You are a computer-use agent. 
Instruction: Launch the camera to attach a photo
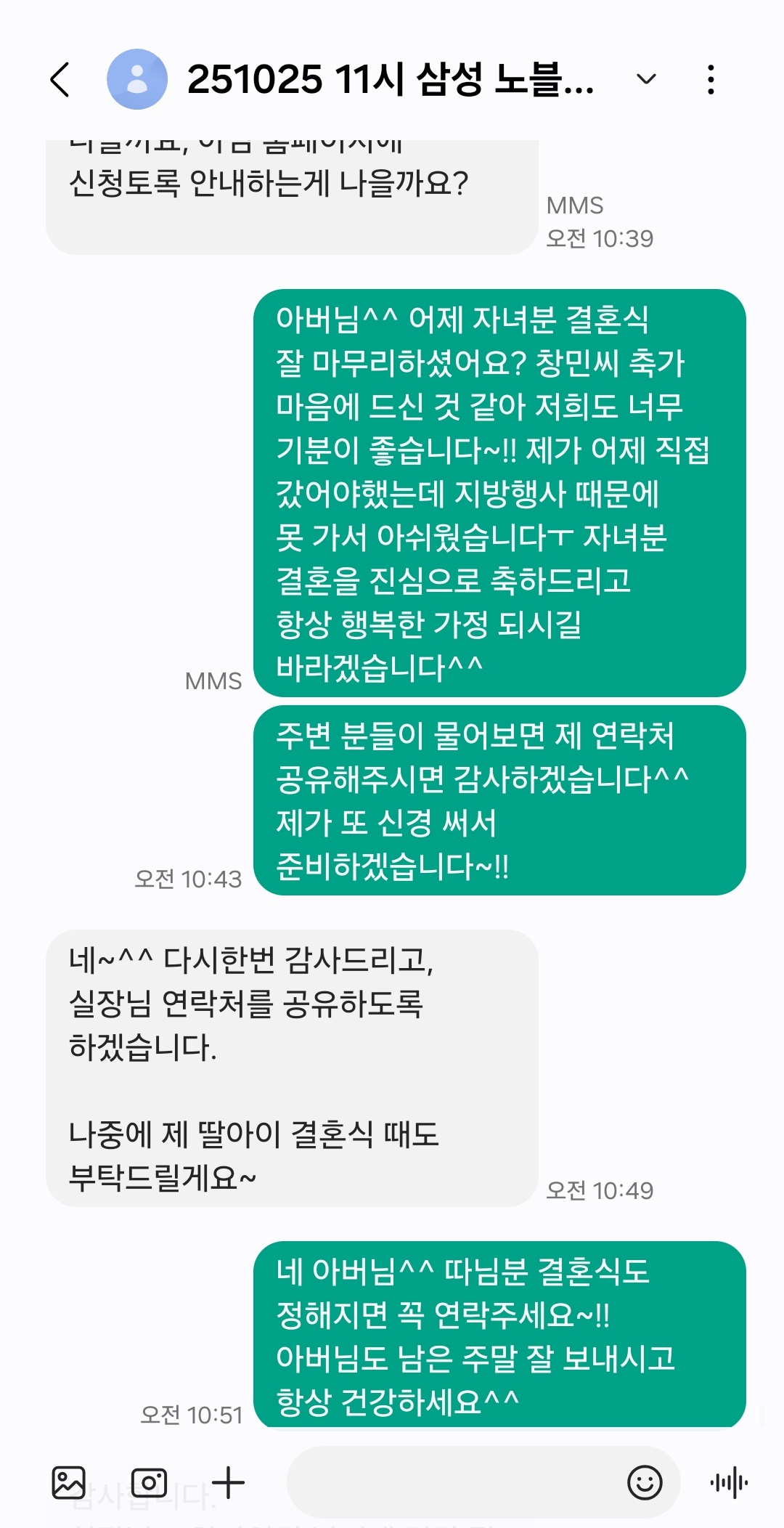pos(150,1482)
